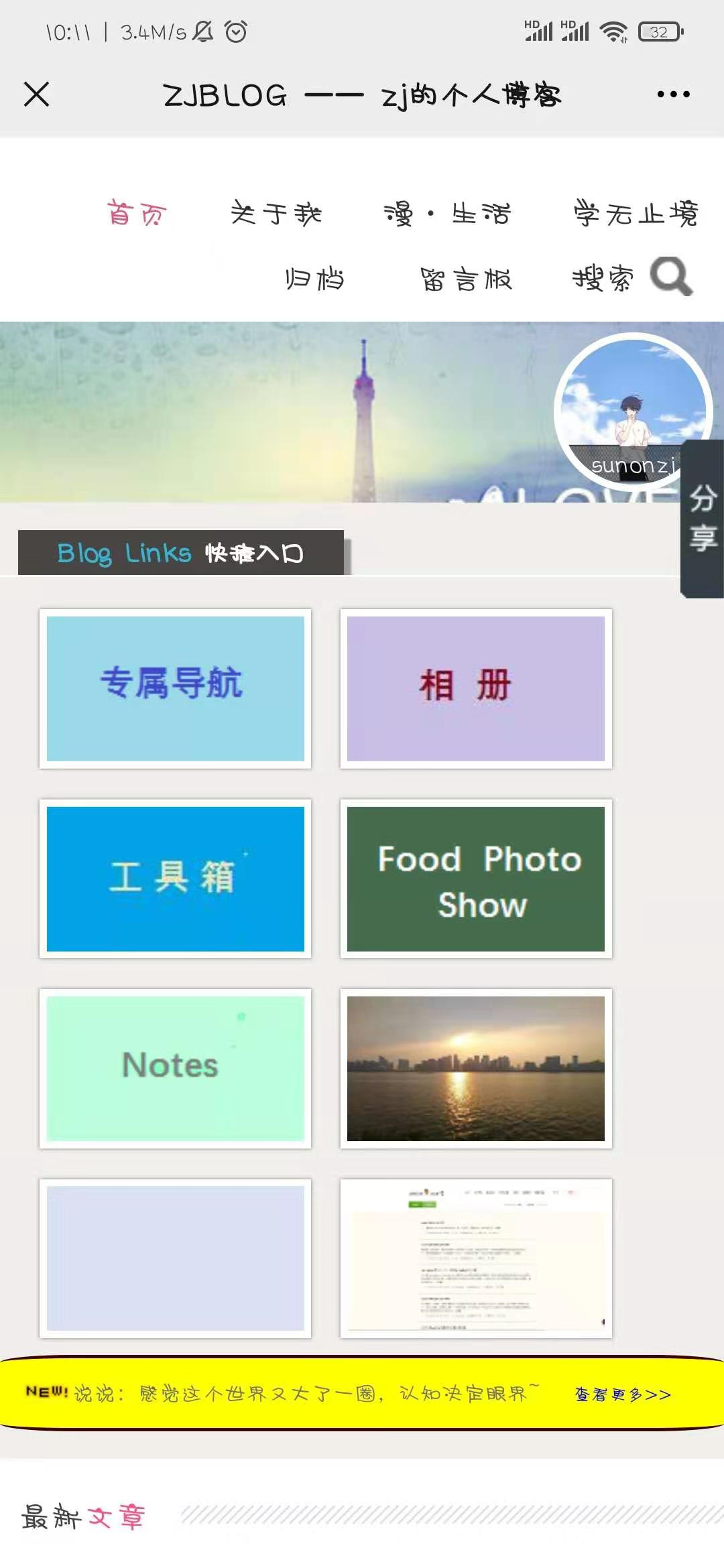Tap the 搜索 magnifier icon
724x1568 pixels.
coord(671,277)
